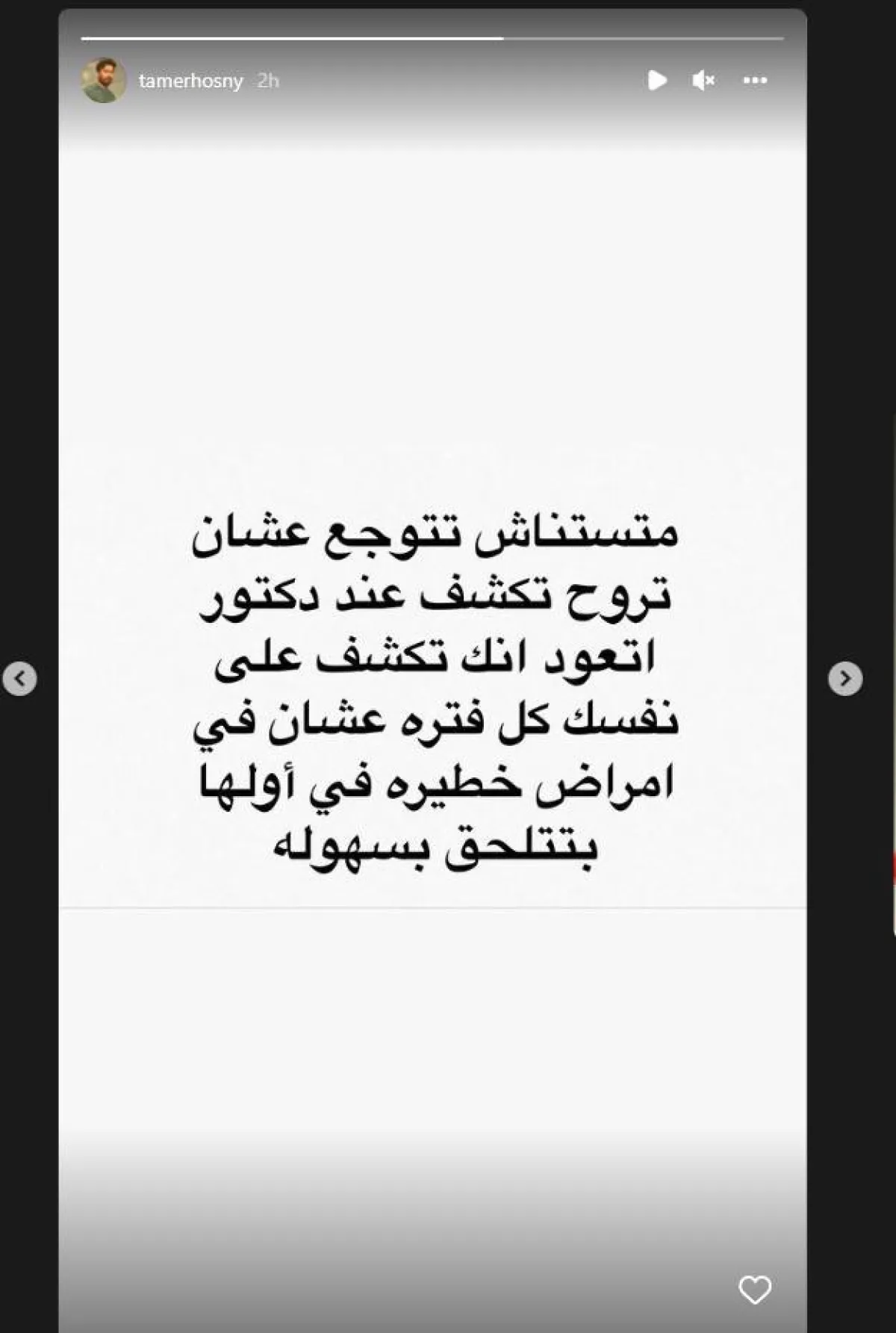Image resolution: width=896 pixels, height=1333 pixels.
Task: Expand next story with right chevron
Action: 844,678
